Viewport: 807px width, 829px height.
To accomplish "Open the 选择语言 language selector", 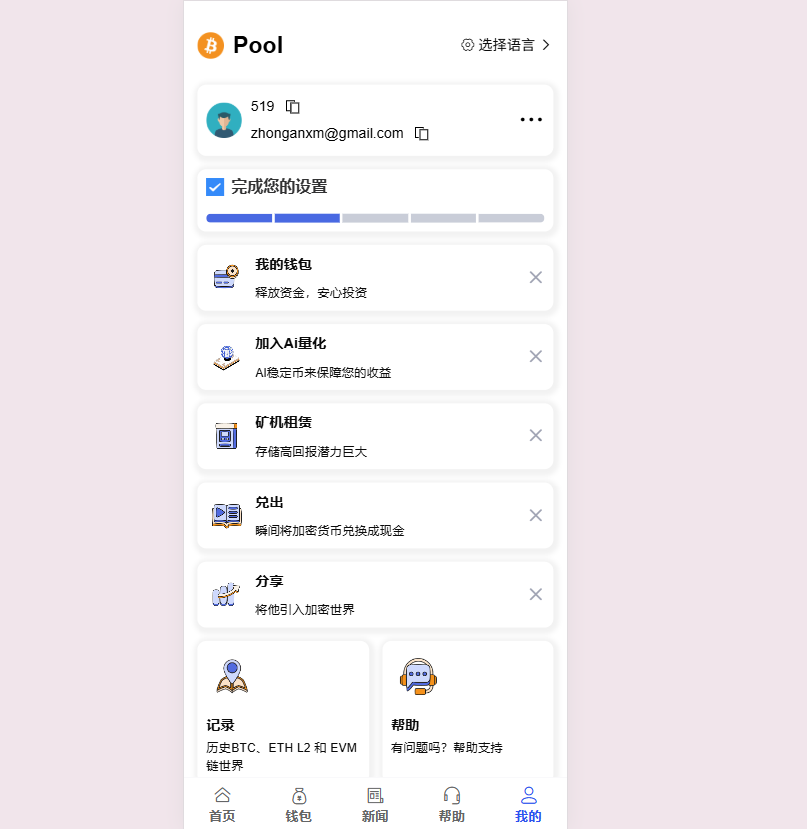I will 506,45.
